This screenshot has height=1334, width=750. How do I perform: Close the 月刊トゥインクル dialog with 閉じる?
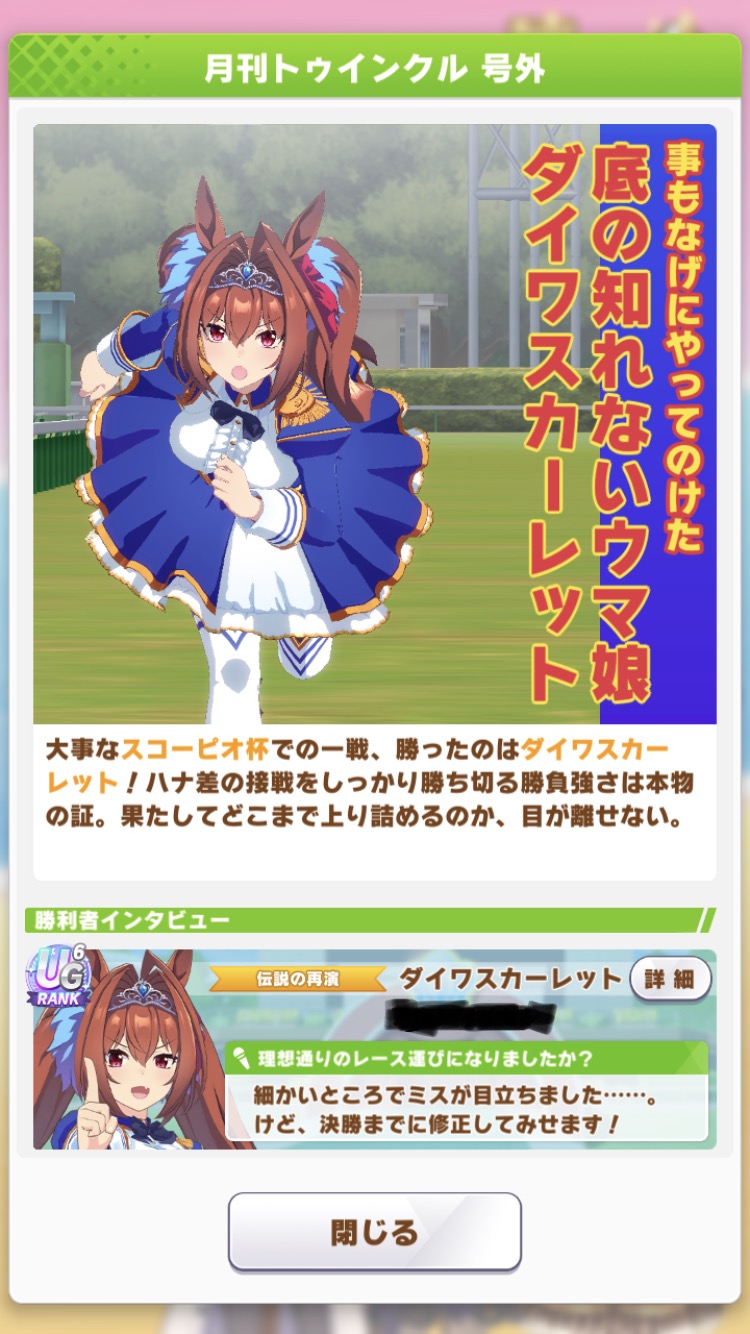click(374, 1232)
